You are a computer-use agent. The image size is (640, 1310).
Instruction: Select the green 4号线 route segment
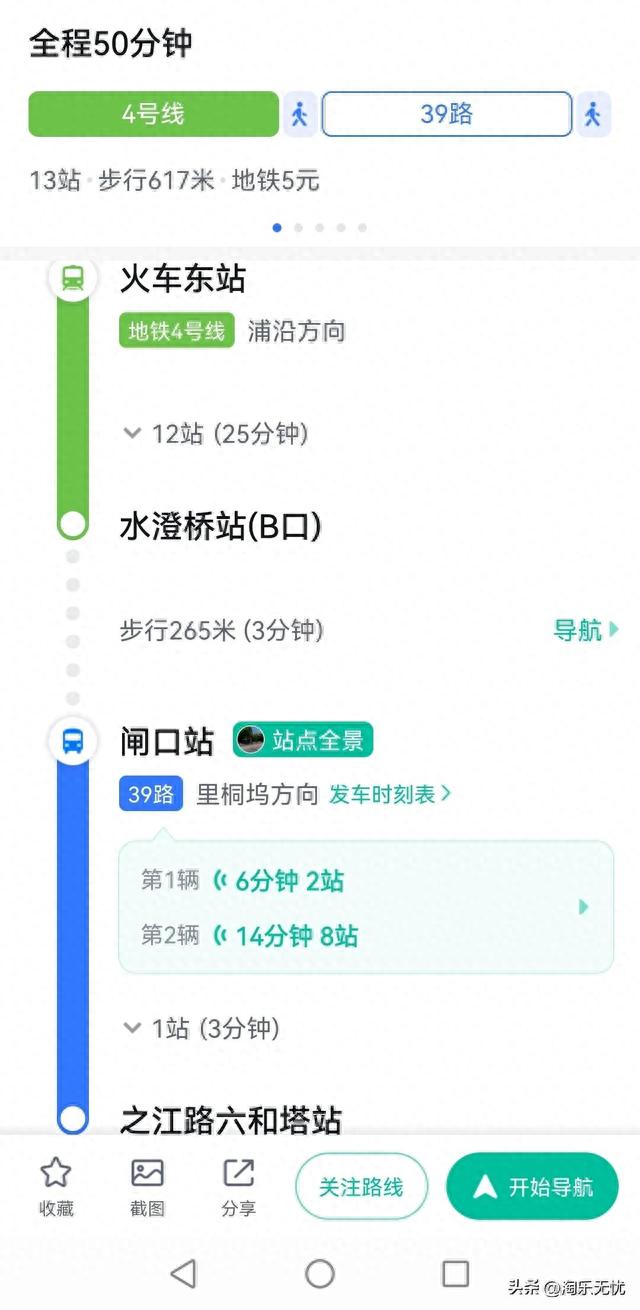tap(153, 114)
